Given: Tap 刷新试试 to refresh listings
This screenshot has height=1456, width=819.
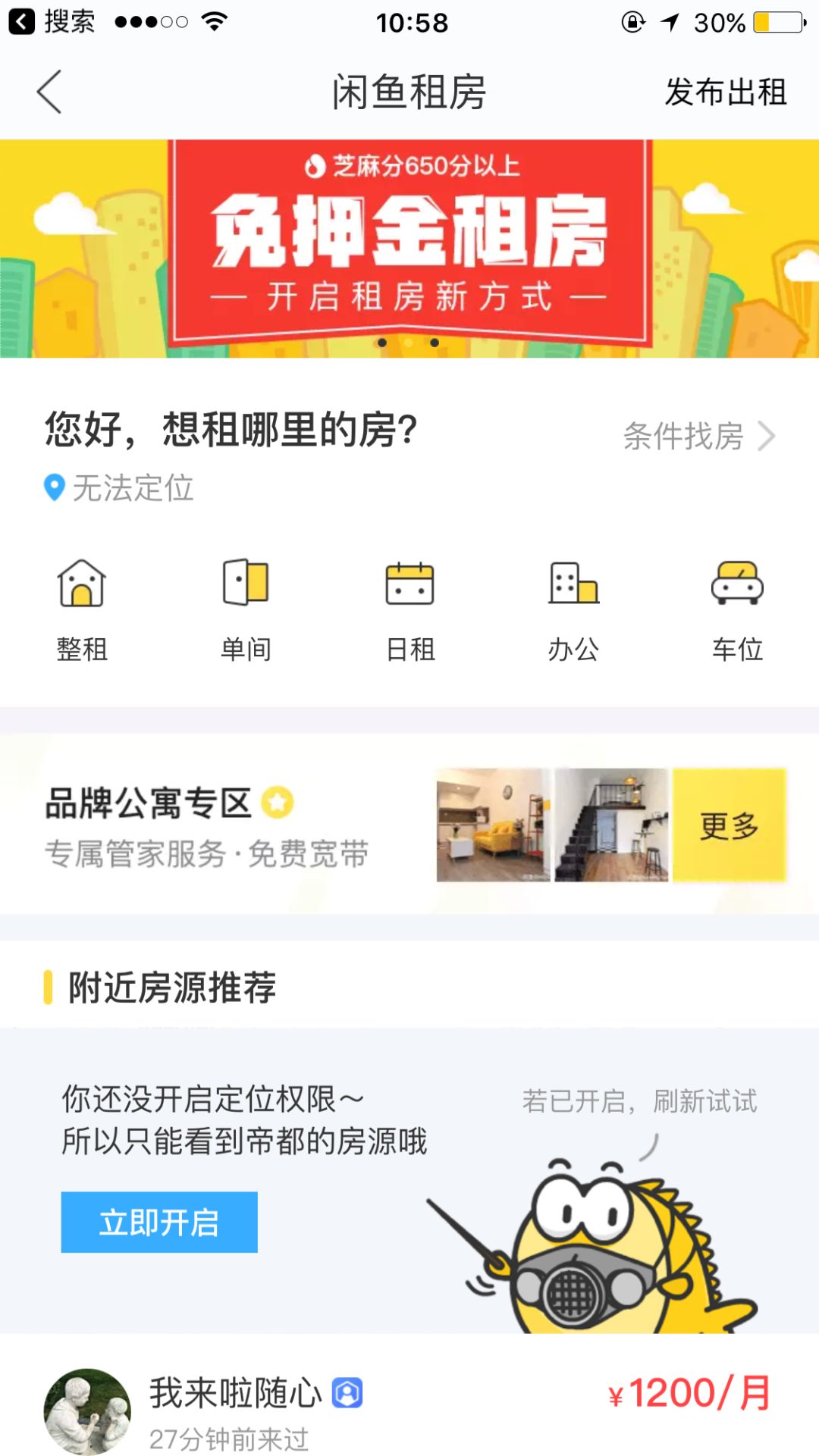Looking at the screenshot, I should [705, 1101].
